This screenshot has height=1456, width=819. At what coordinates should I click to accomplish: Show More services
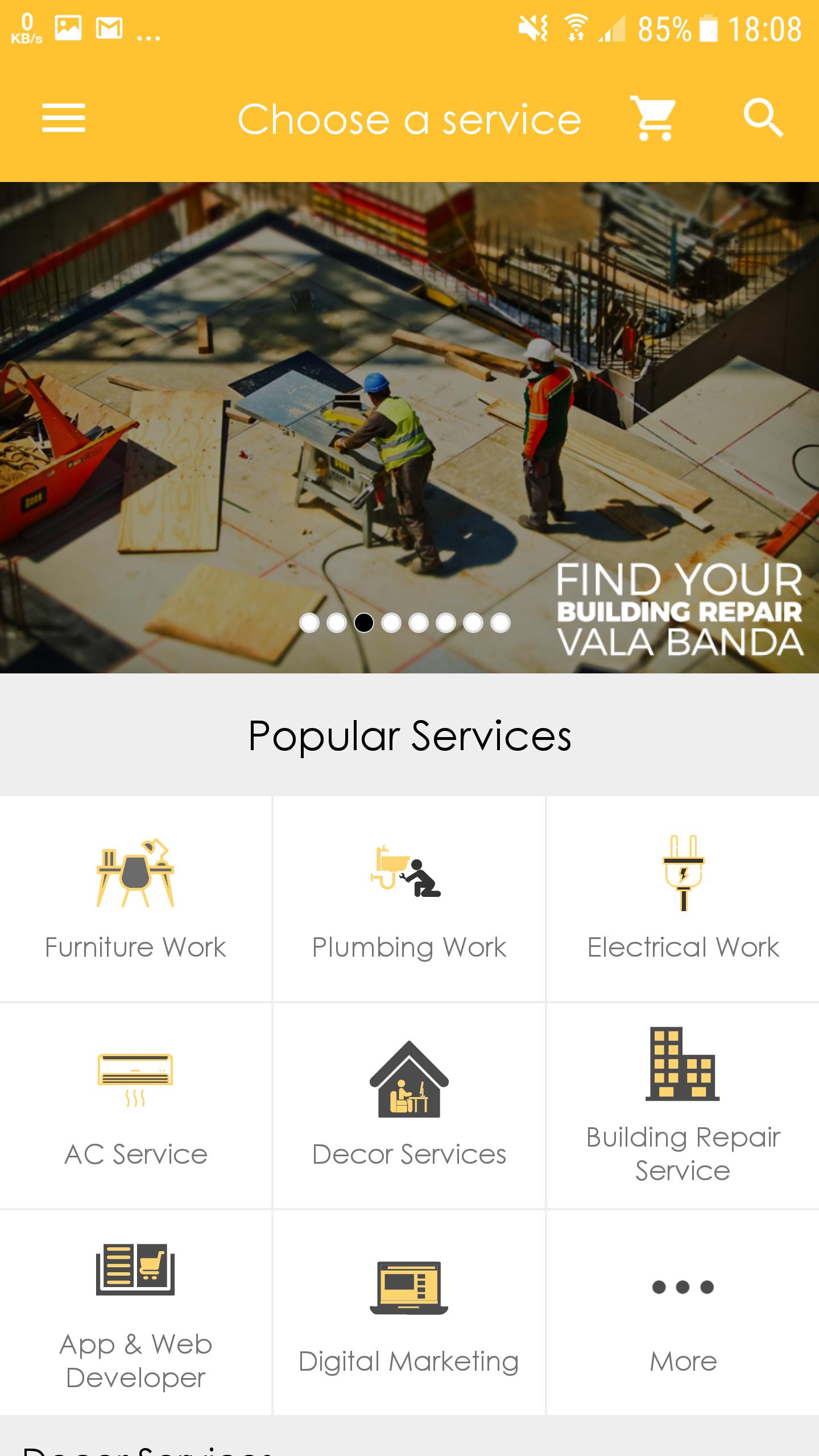click(x=683, y=1314)
